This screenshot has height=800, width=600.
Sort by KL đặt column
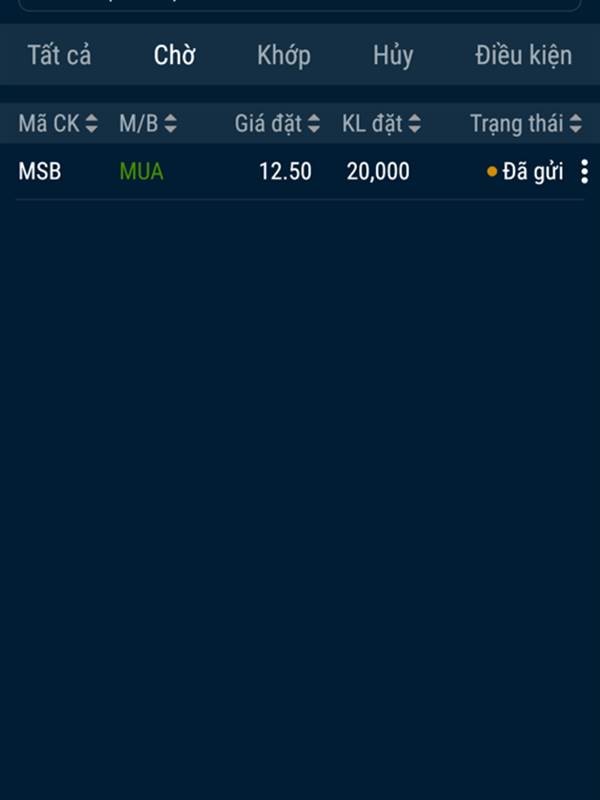381,124
